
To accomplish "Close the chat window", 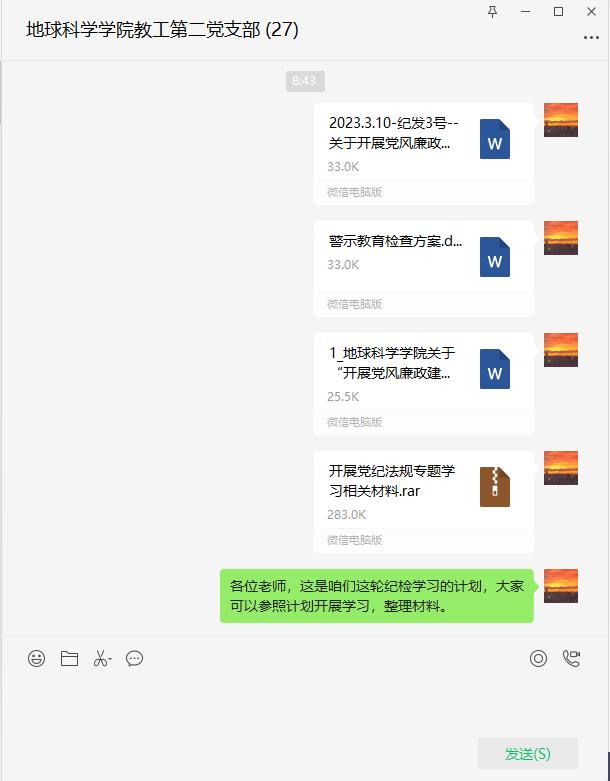I will point(592,11).
